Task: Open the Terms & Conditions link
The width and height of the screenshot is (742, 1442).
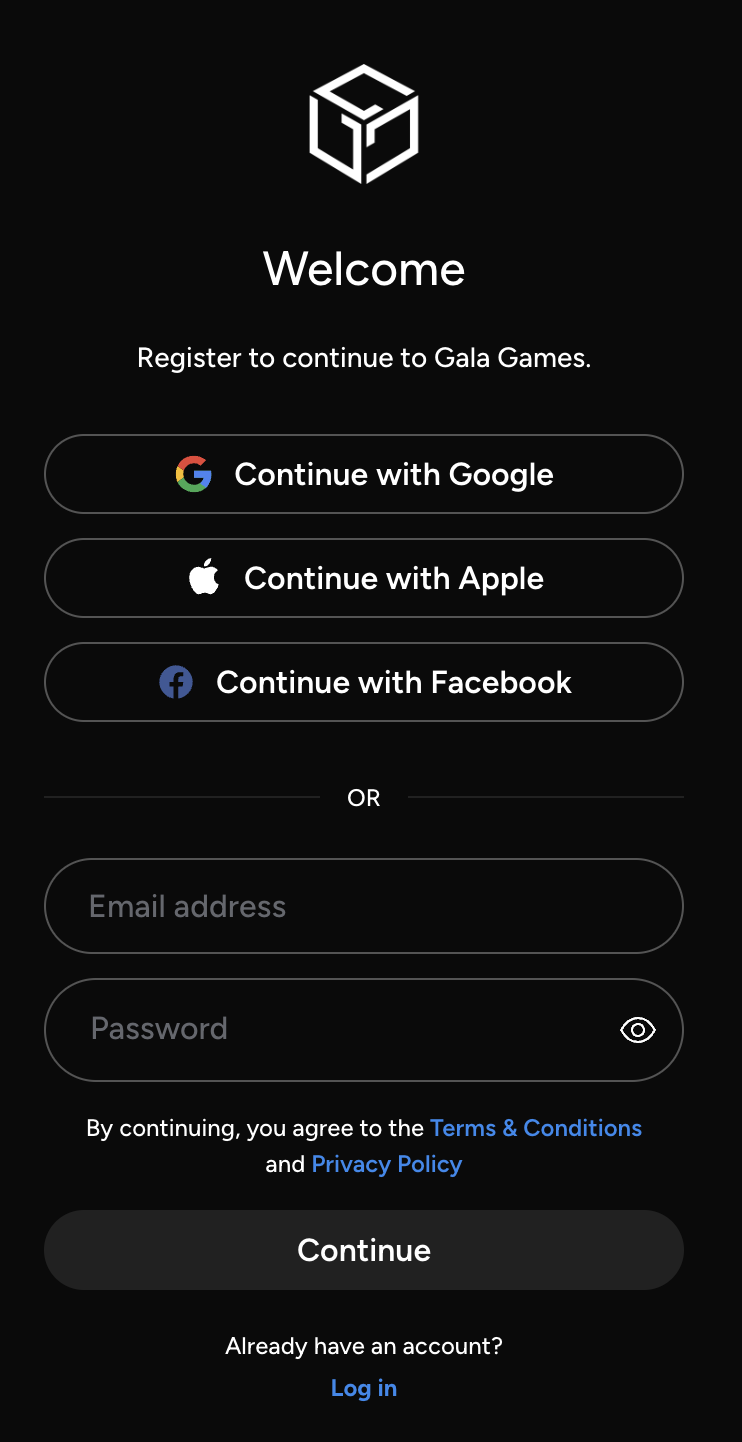Action: pyautogui.click(x=536, y=1128)
